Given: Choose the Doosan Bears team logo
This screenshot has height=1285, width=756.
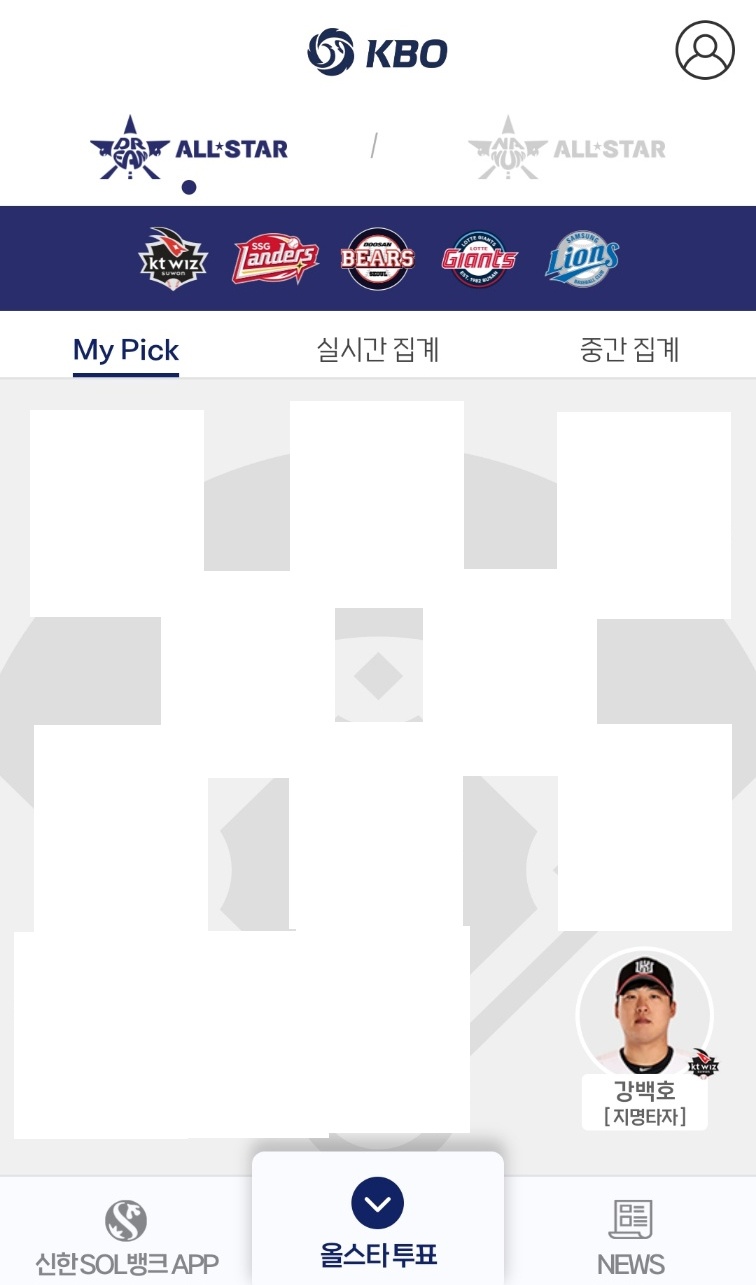Looking at the screenshot, I should pyautogui.click(x=377, y=259).
